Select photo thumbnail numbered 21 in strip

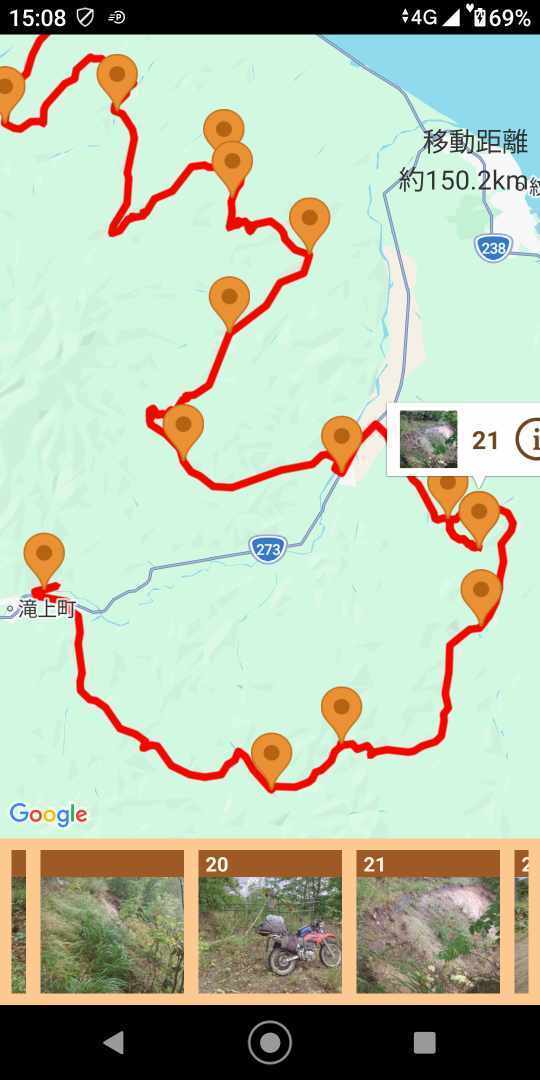428,921
